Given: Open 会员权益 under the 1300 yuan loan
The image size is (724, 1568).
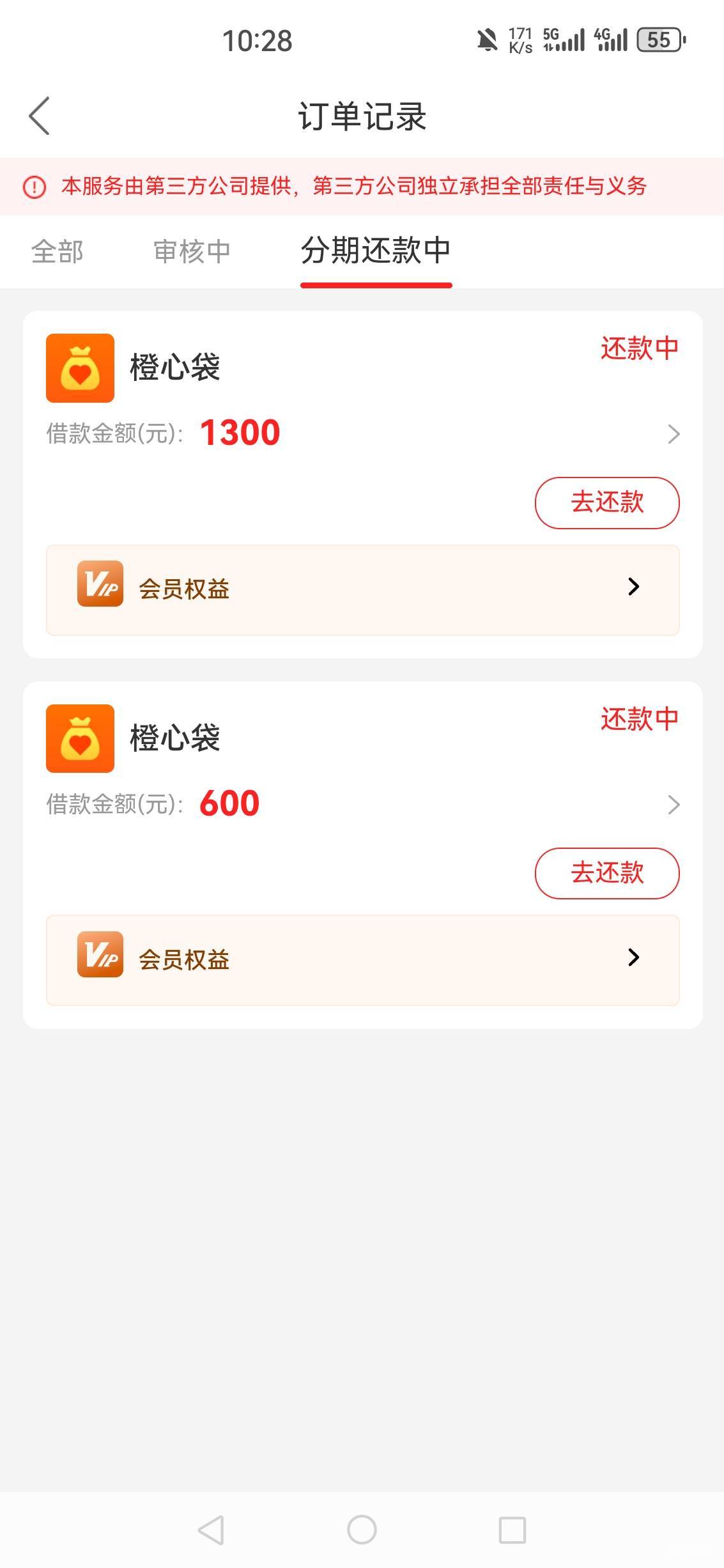Looking at the screenshot, I should [x=362, y=589].
